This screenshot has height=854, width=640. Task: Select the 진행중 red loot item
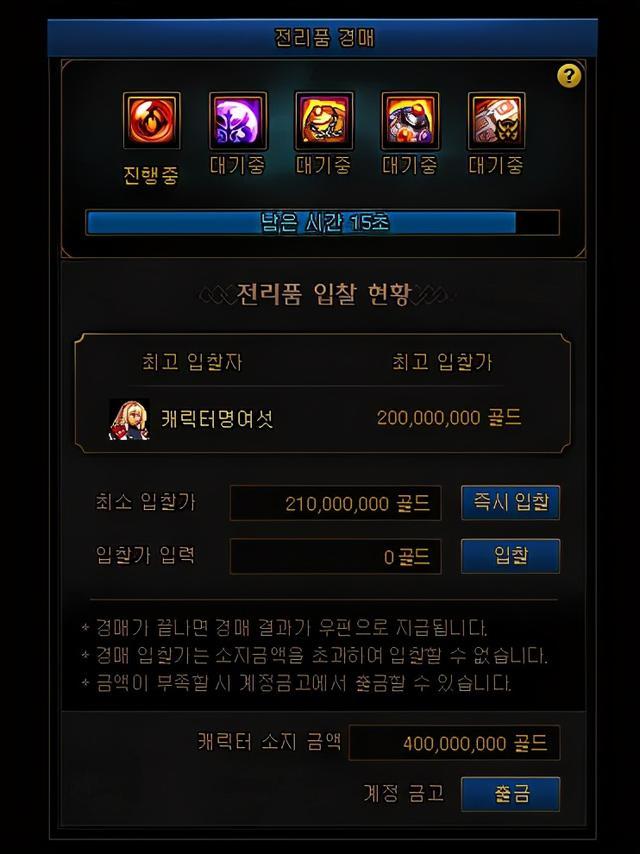pos(152,121)
